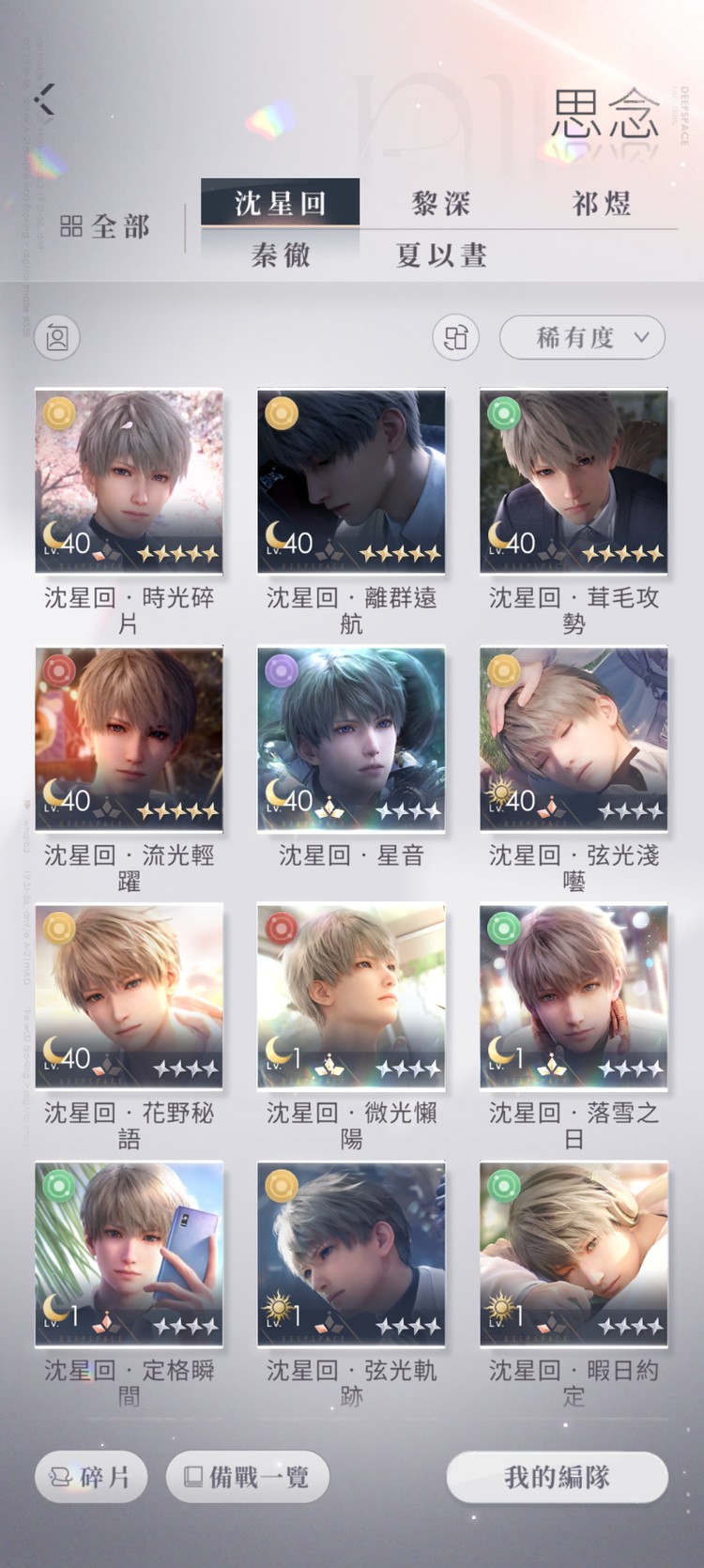Switch to the 祁煜 tab
Screen dimensions: 704x1568
[601, 204]
